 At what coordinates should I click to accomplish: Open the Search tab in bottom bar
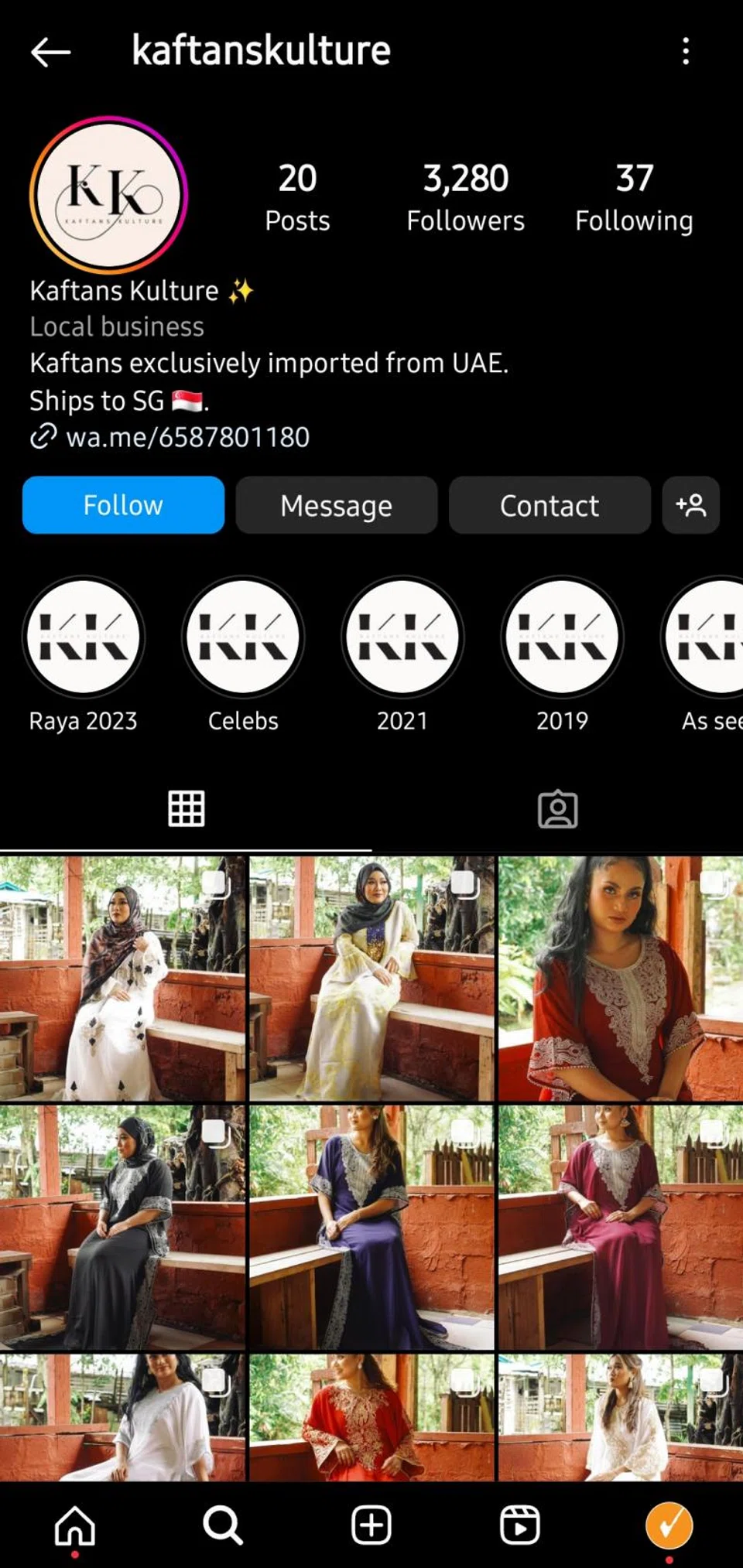coord(223,1525)
